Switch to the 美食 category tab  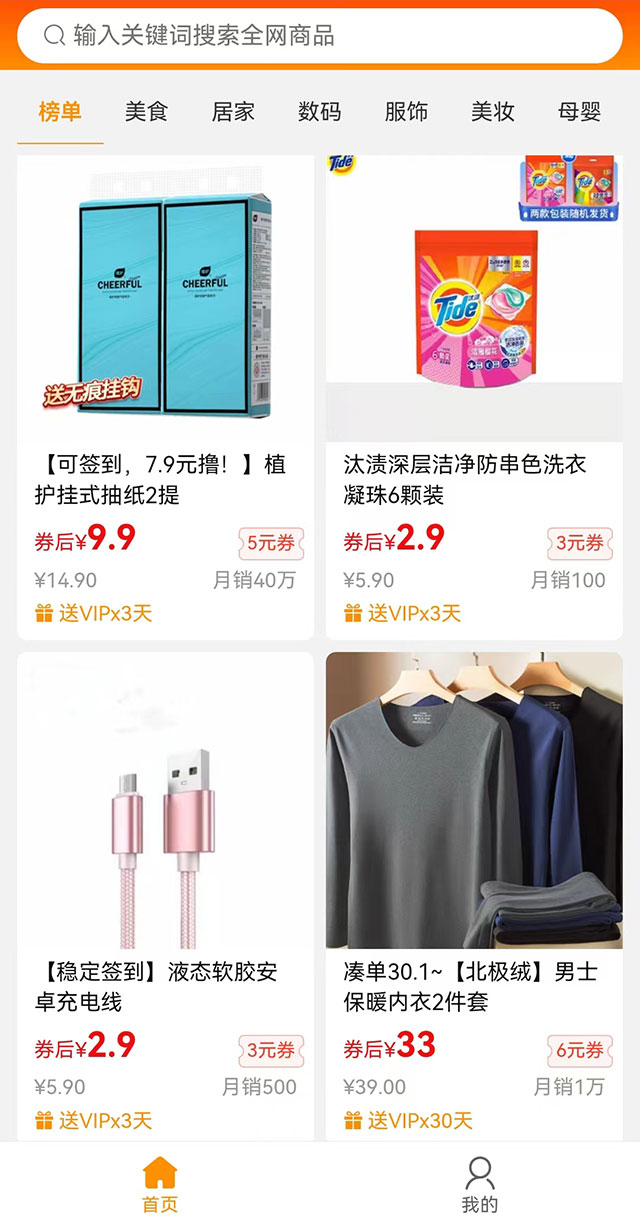[146, 112]
